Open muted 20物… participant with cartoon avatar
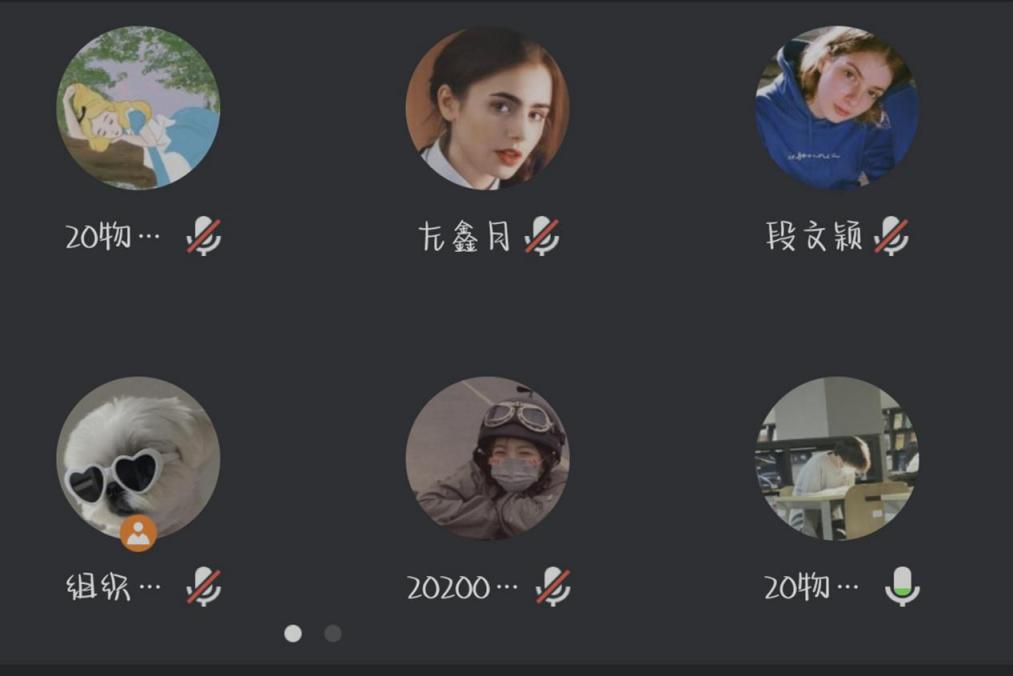The image size is (1013, 676). point(138,108)
